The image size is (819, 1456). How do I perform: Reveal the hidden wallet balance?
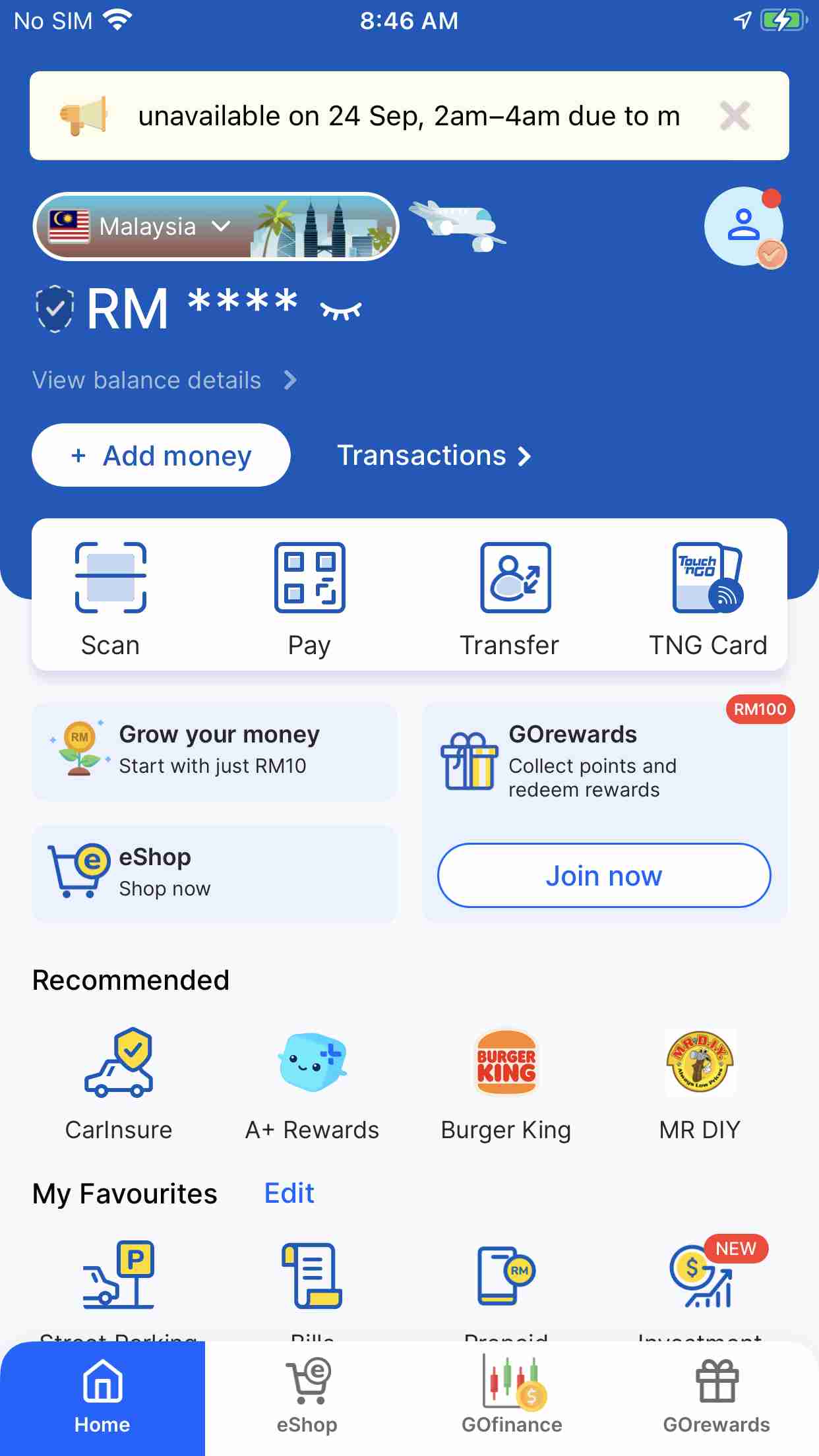341,310
